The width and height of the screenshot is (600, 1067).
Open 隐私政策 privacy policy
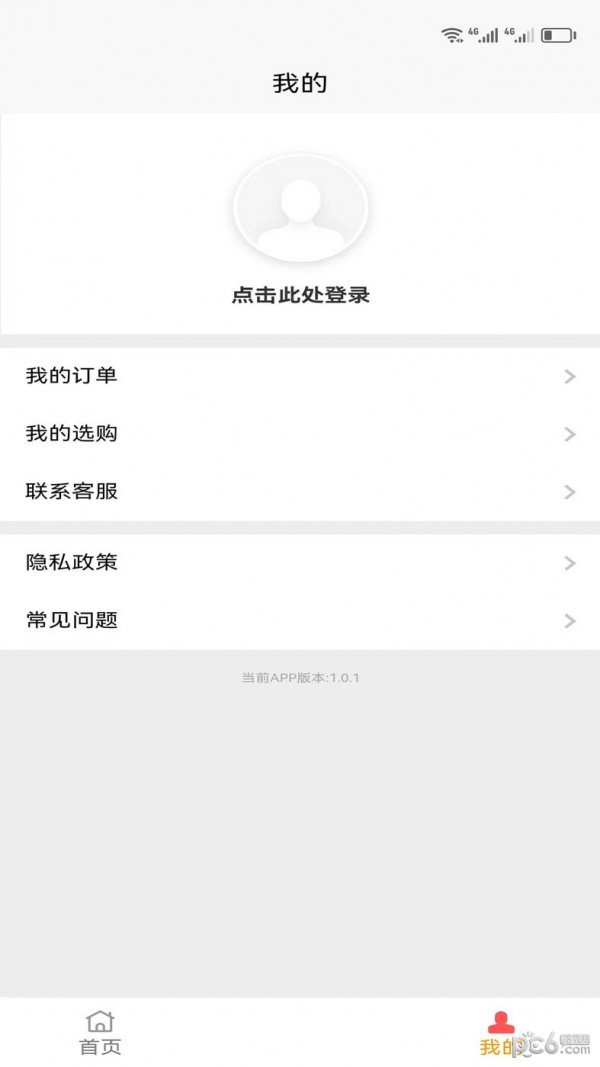pyautogui.click(x=300, y=563)
